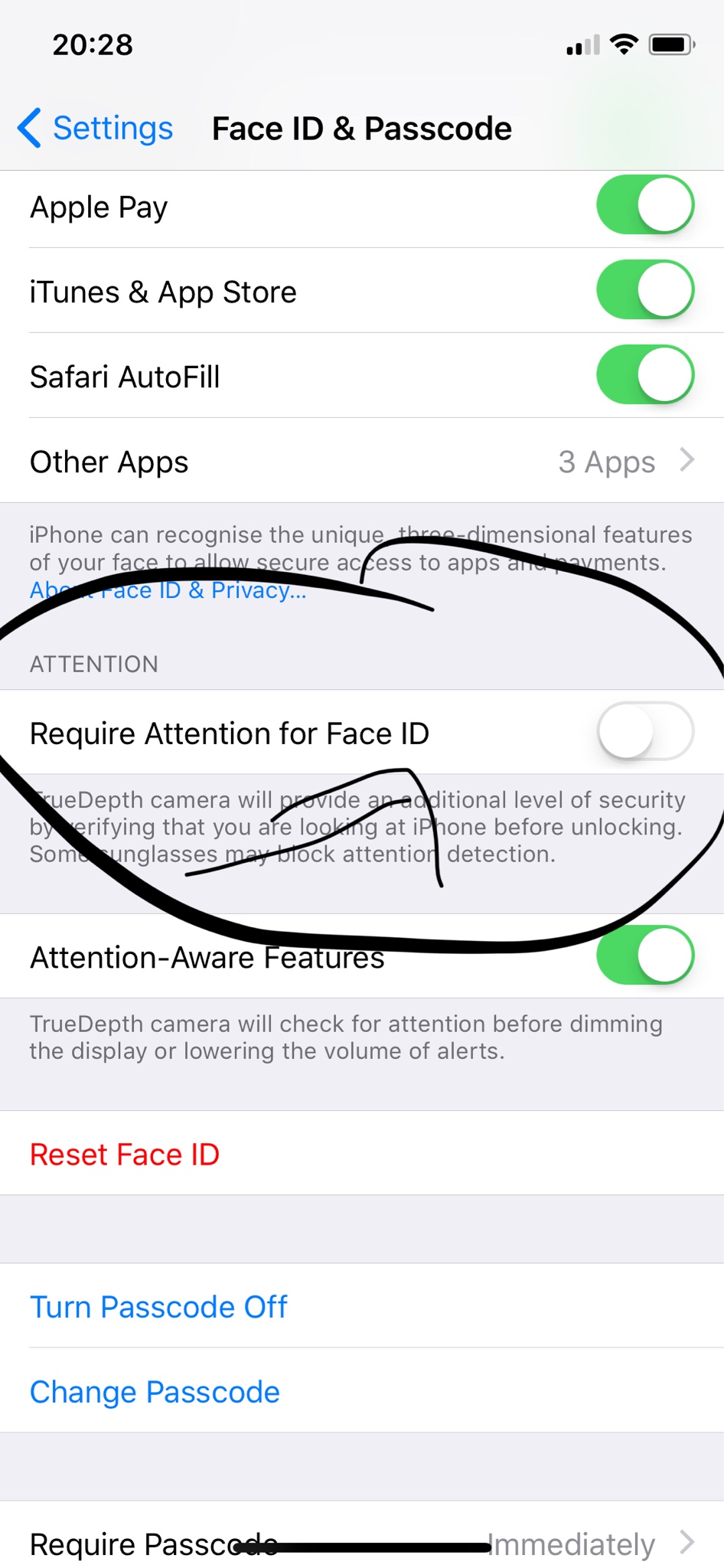The height and width of the screenshot is (1568, 724).
Task: Open Change Passcode
Action: [155, 1392]
